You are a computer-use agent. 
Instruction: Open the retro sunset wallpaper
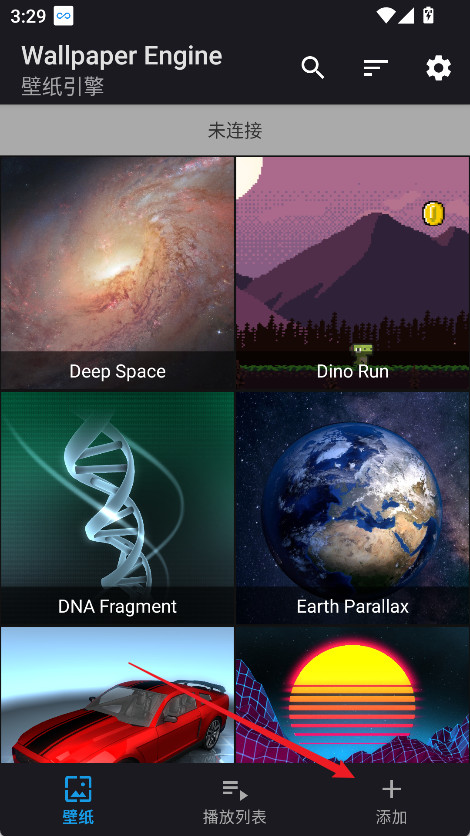click(353, 695)
